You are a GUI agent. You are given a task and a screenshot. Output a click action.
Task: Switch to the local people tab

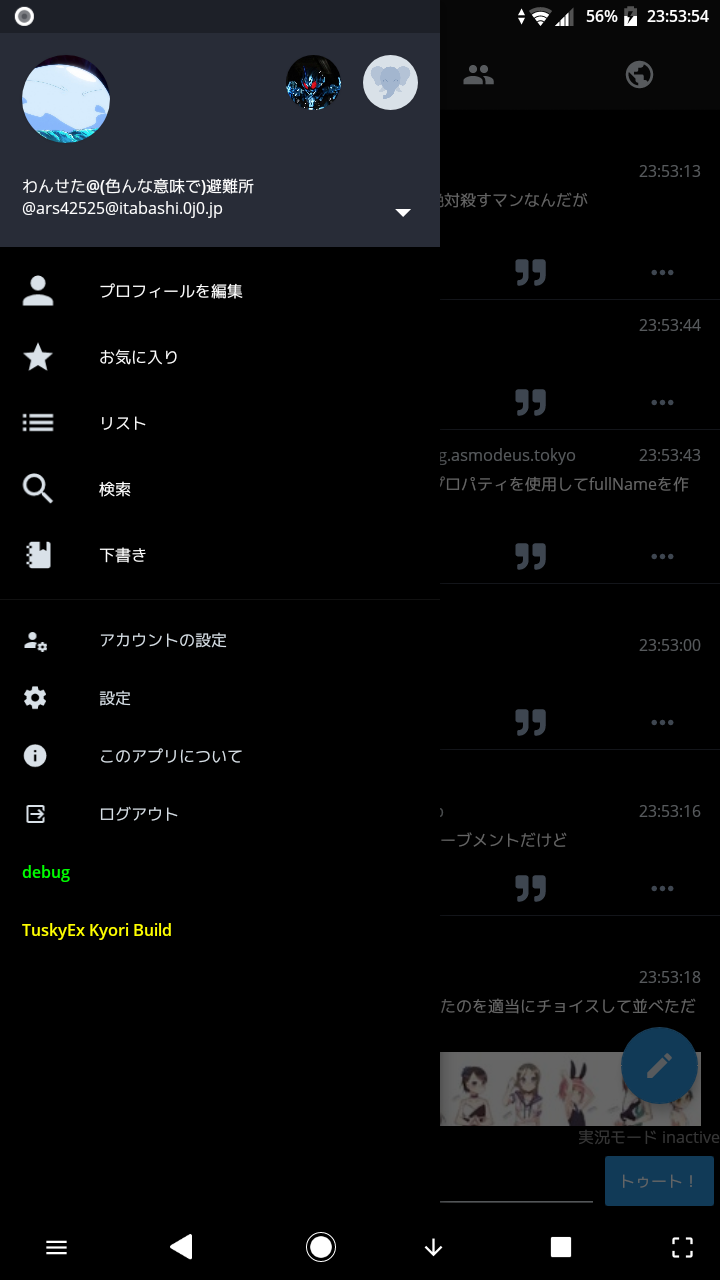(479, 75)
